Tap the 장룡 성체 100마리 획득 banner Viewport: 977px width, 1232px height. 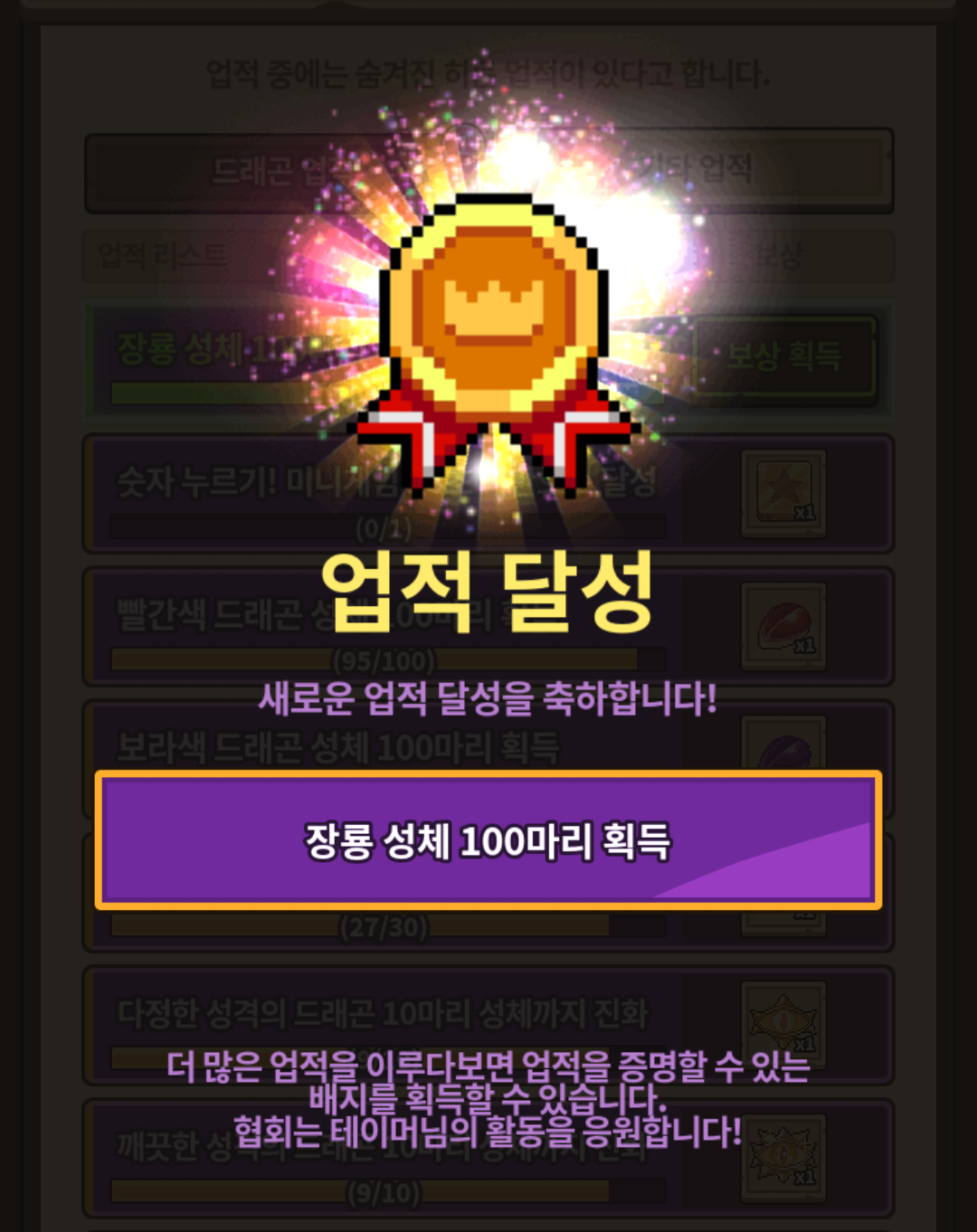[488, 840]
